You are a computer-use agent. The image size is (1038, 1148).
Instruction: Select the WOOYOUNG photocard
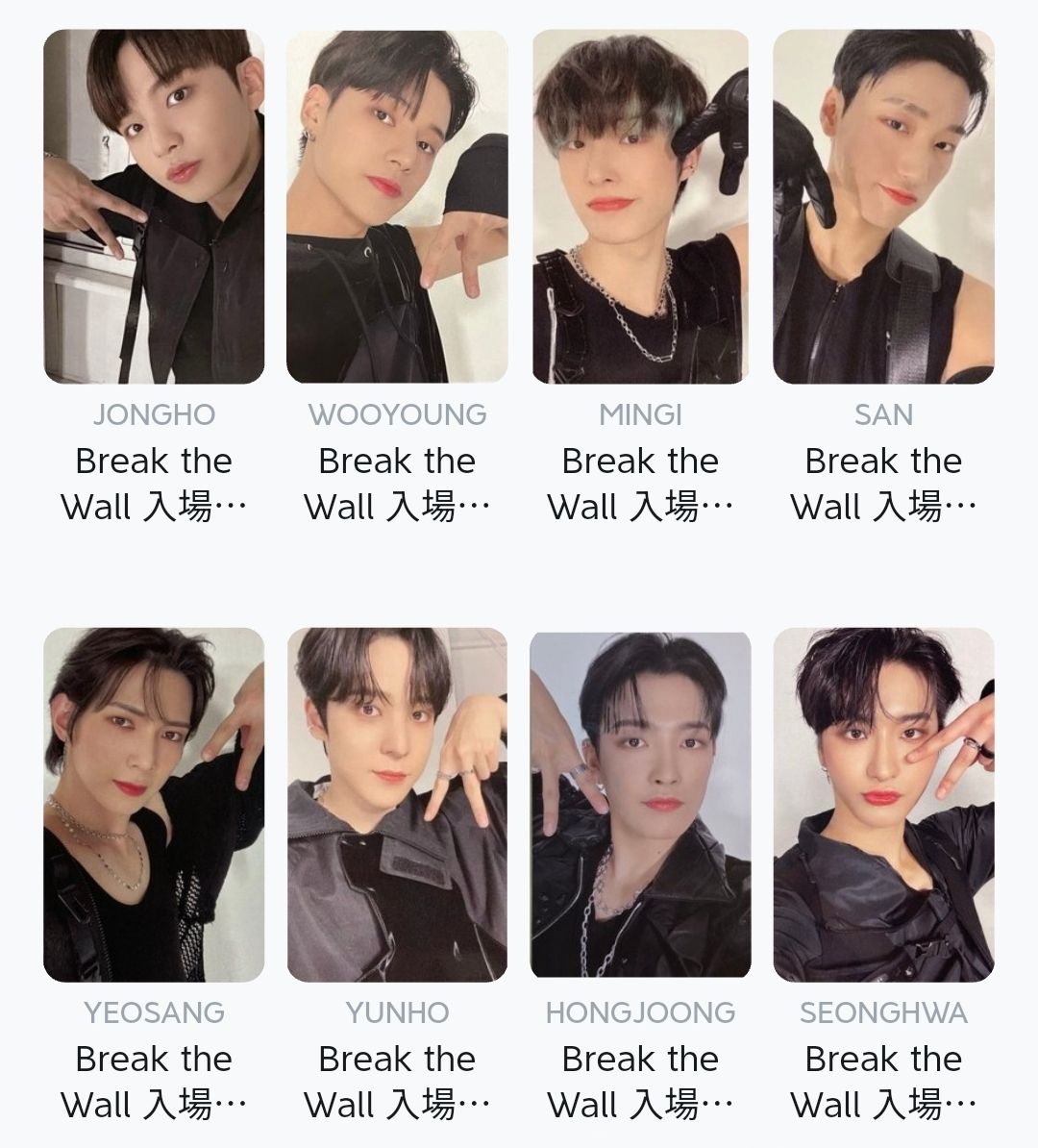(x=397, y=207)
